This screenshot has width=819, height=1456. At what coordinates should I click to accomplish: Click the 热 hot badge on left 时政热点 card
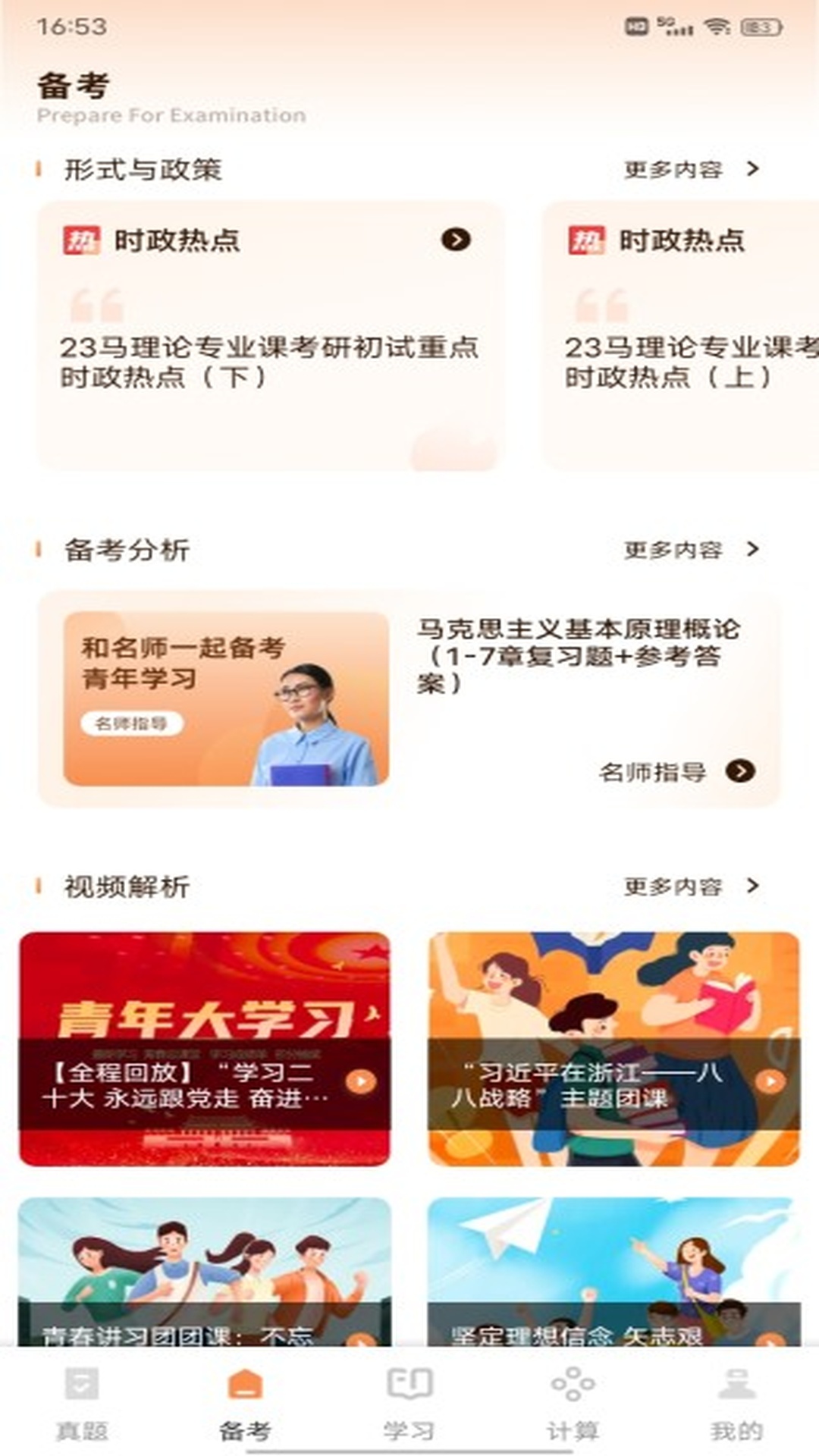tap(85, 240)
